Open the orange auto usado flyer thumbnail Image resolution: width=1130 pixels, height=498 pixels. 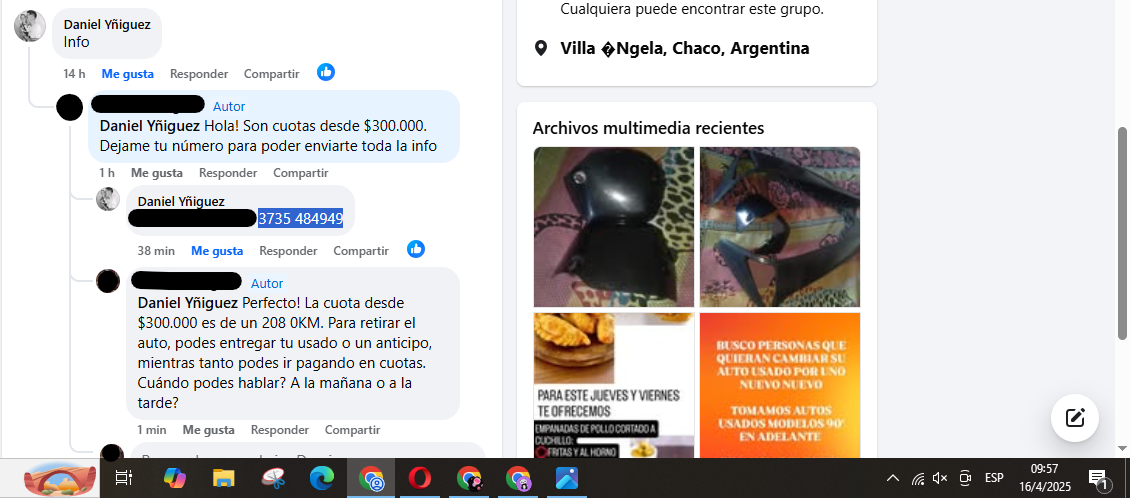(x=779, y=385)
